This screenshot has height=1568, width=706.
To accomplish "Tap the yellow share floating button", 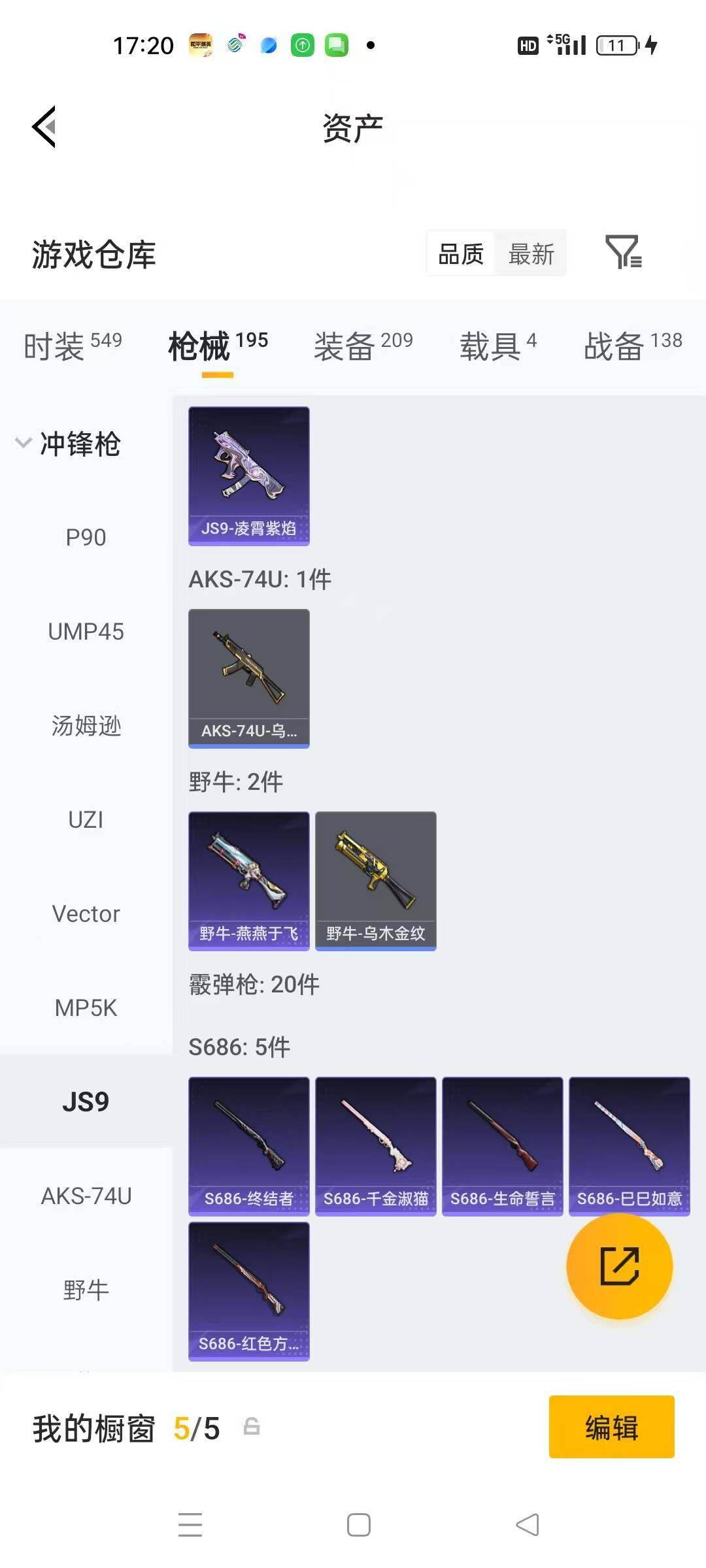I will 618,1266.
